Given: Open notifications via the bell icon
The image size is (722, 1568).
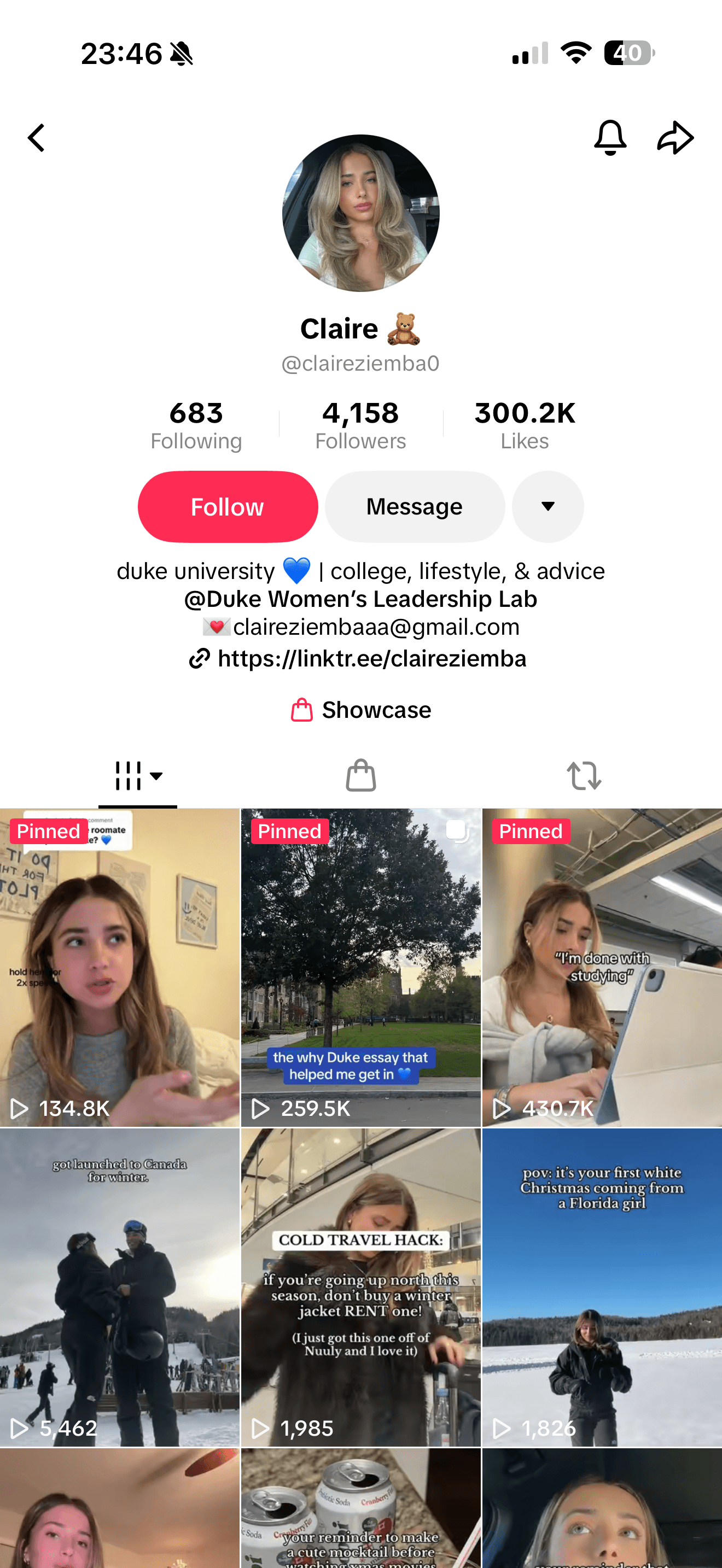Looking at the screenshot, I should (611, 138).
